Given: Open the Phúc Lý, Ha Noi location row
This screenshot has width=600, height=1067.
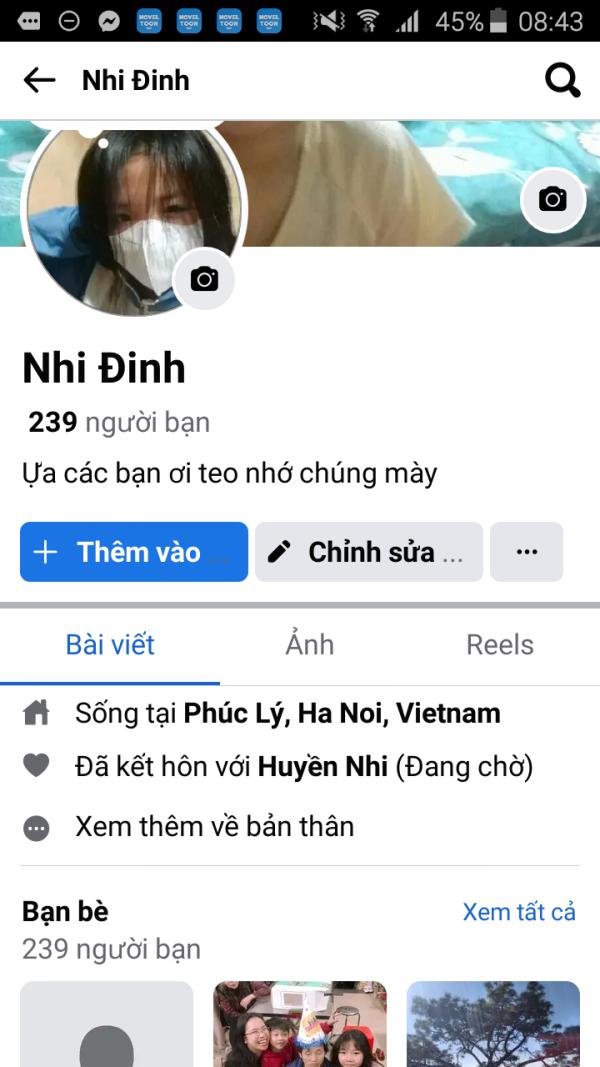Looking at the screenshot, I should pos(287,714).
